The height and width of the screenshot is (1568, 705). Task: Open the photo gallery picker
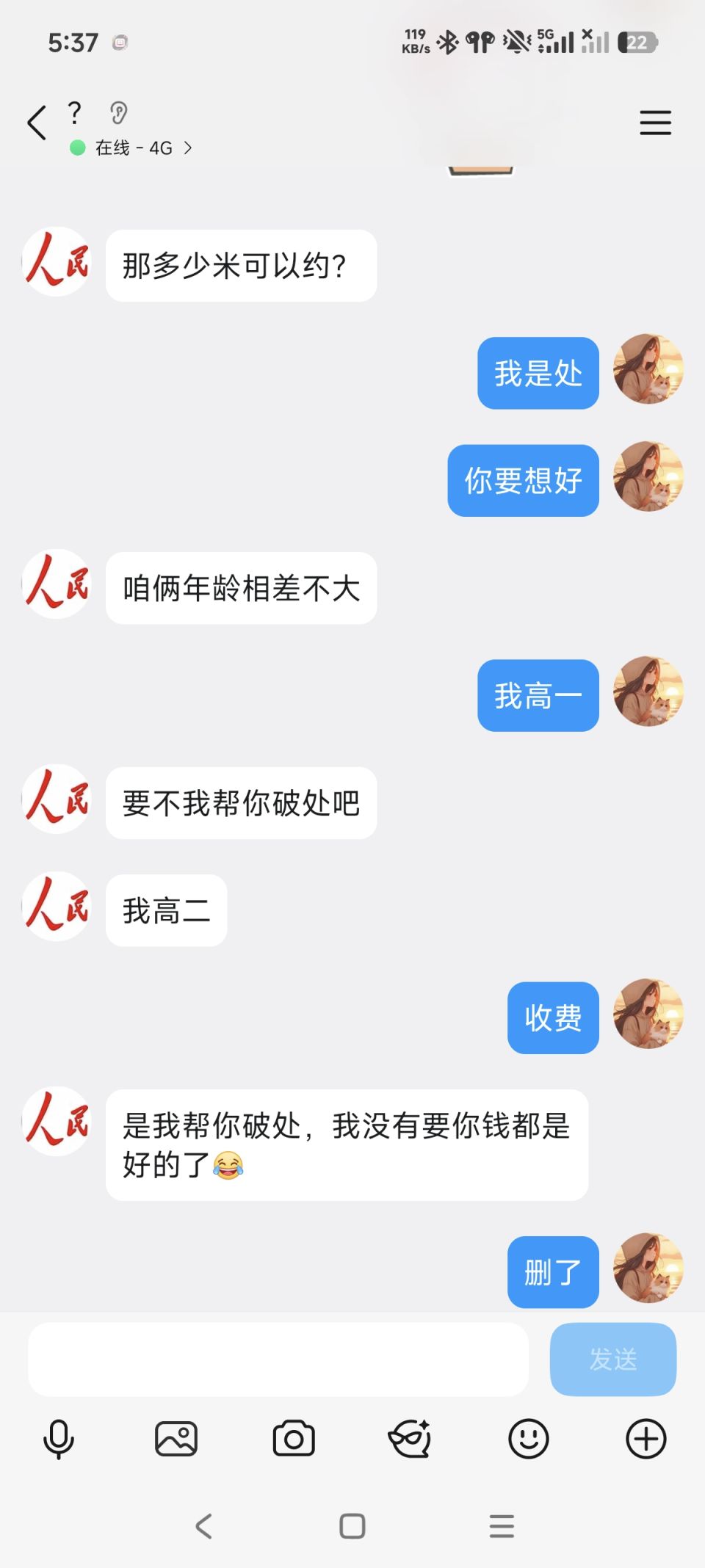[176, 1439]
